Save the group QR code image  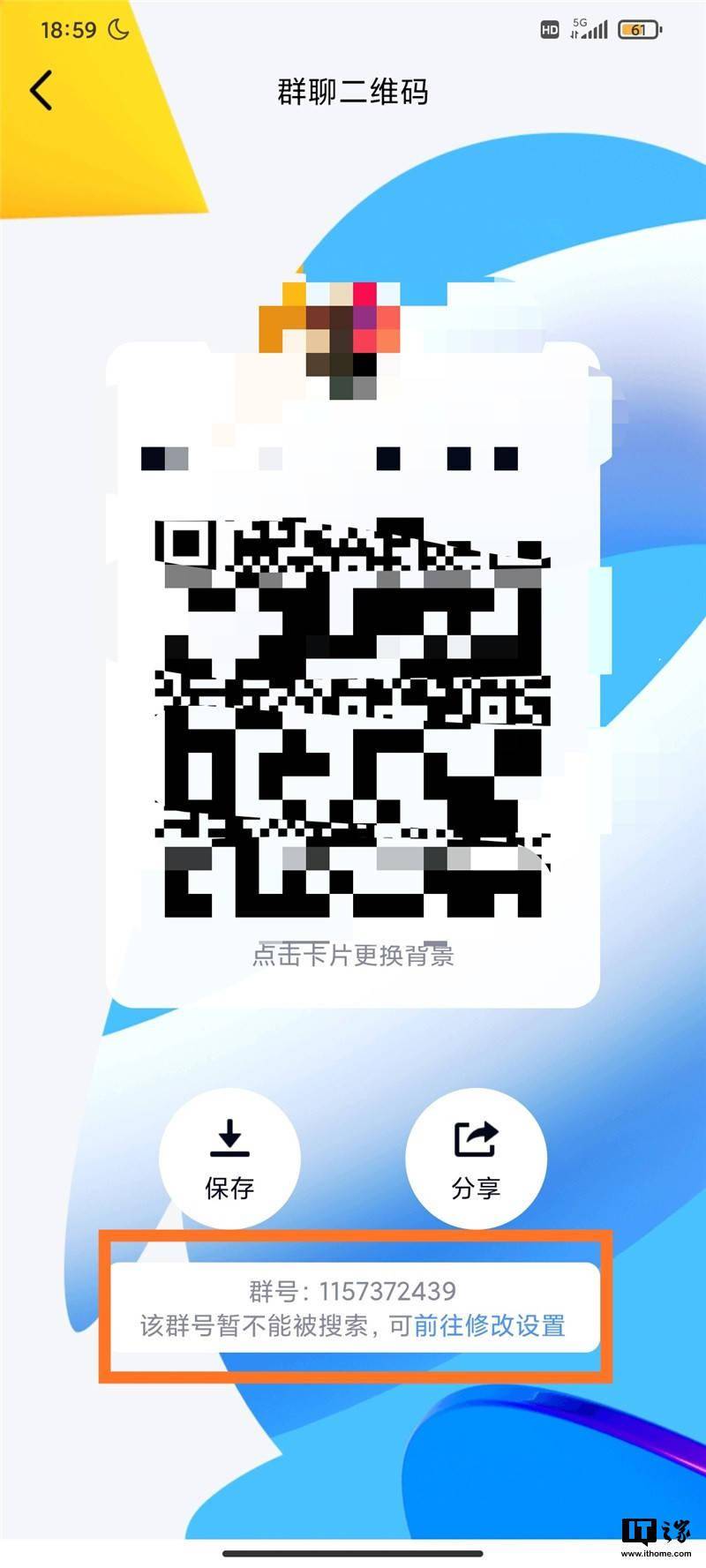pos(229,1158)
